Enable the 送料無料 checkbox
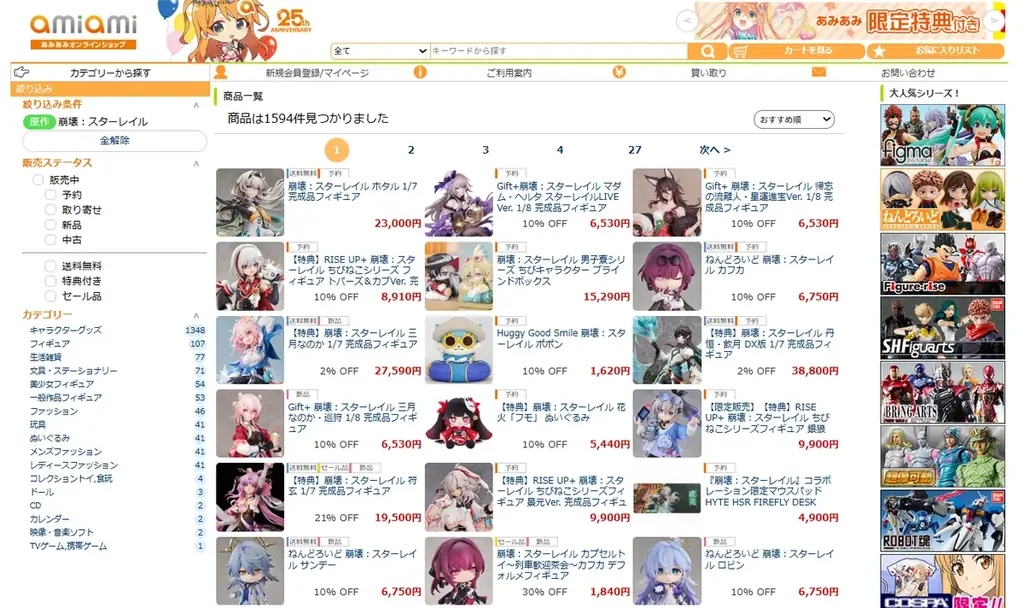The width and height of the screenshot is (1024, 608). (51, 266)
